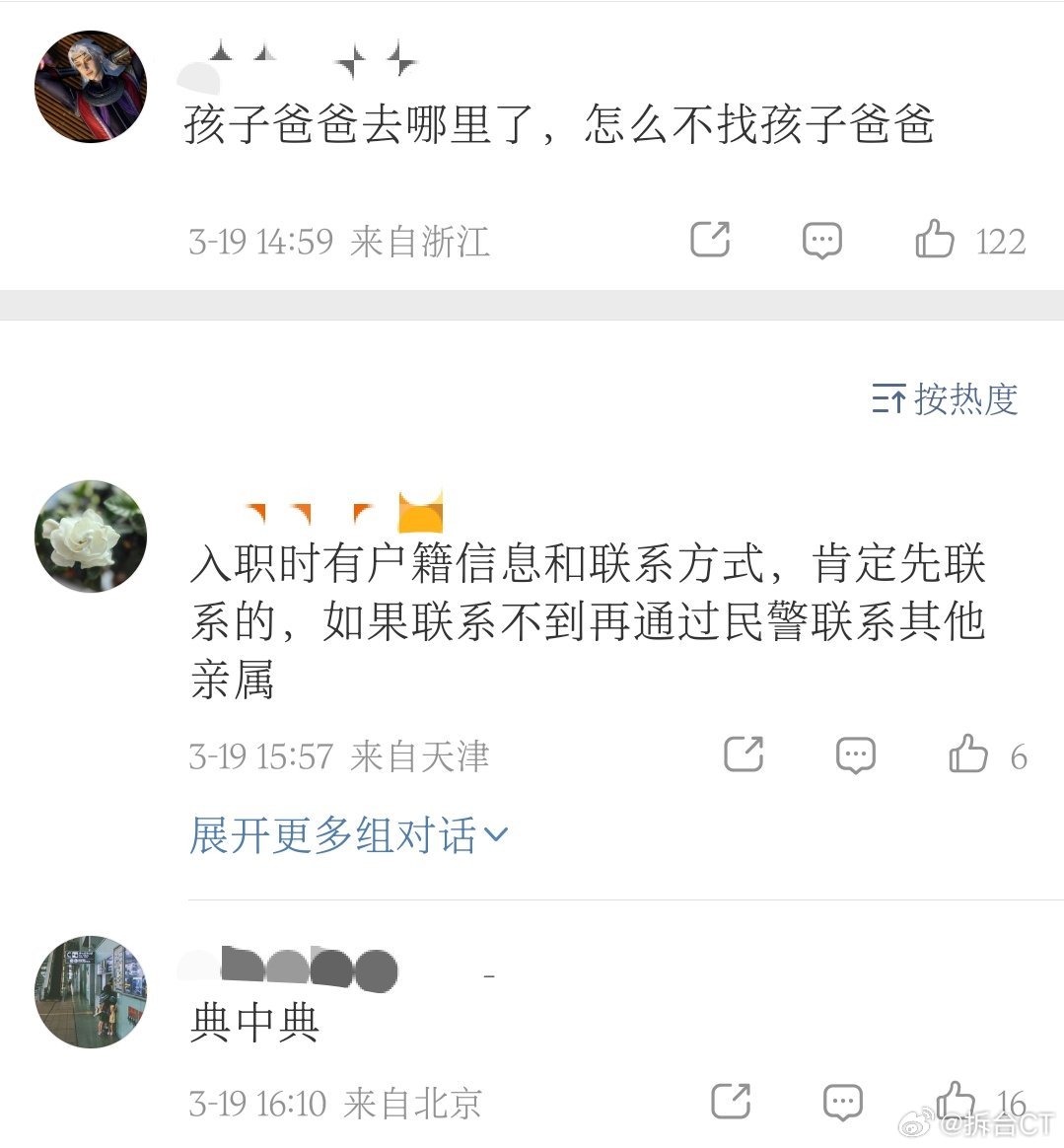Like the first comment showing 122 likes
Image resolution: width=1064 pixels, height=1148 pixels.
pyautogui.click(x=936, y=240)
